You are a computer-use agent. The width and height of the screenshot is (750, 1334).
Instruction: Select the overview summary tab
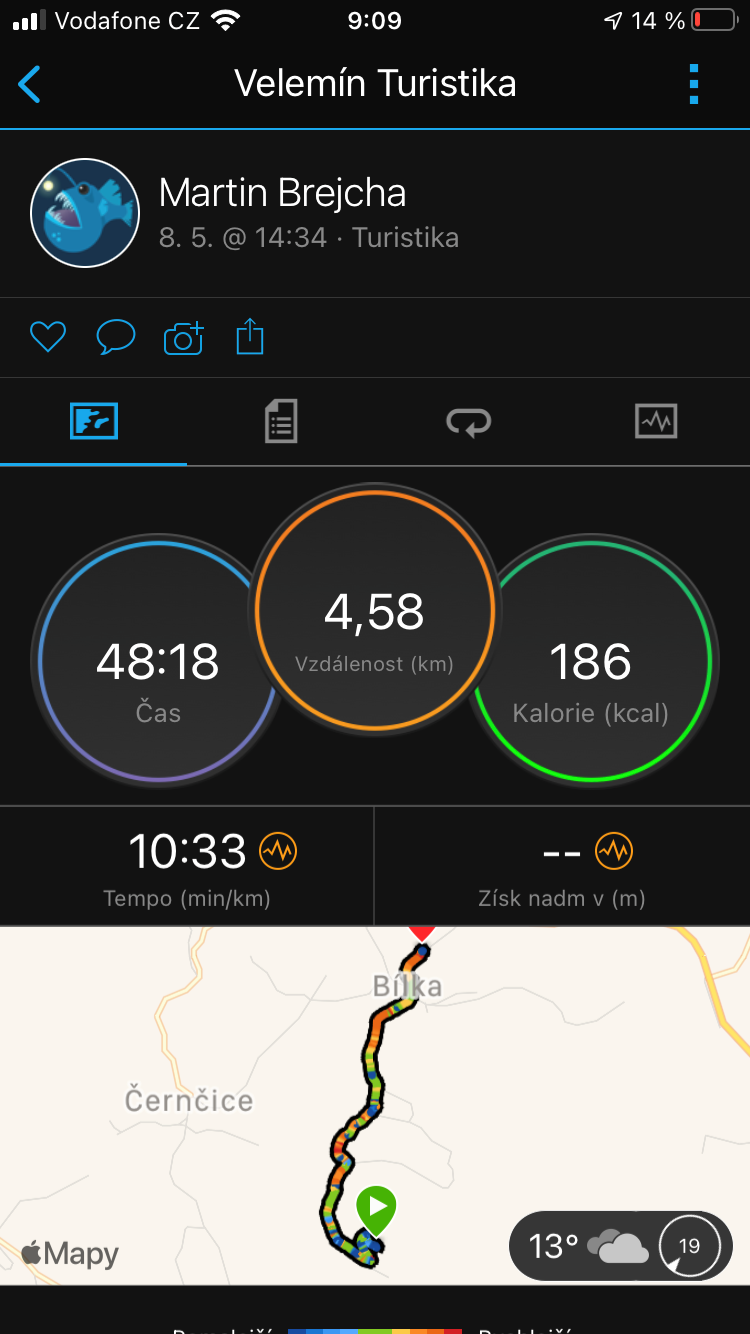[x=94, y=421]
